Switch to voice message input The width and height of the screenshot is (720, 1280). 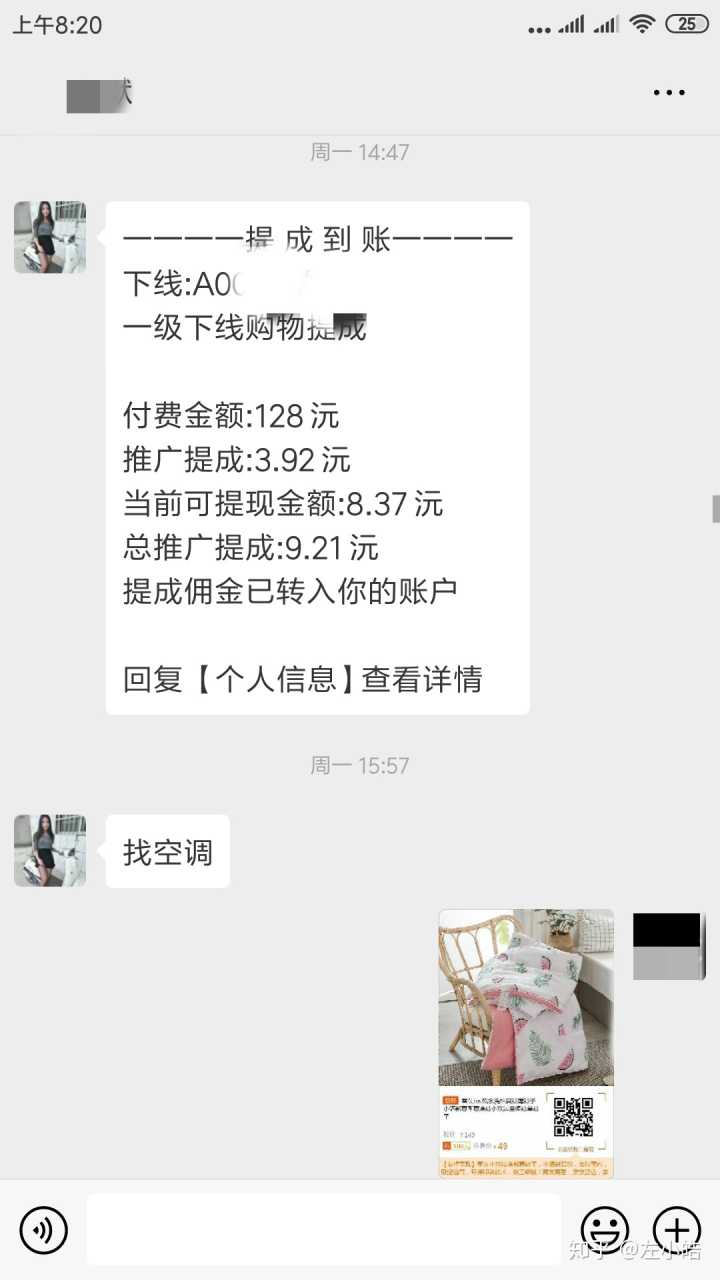click(44, 1229)
